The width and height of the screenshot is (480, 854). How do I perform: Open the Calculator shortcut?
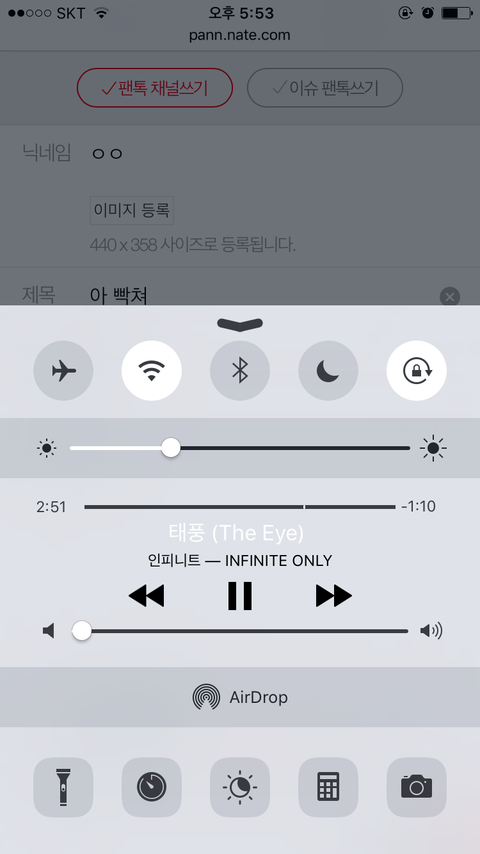point(328,787)
